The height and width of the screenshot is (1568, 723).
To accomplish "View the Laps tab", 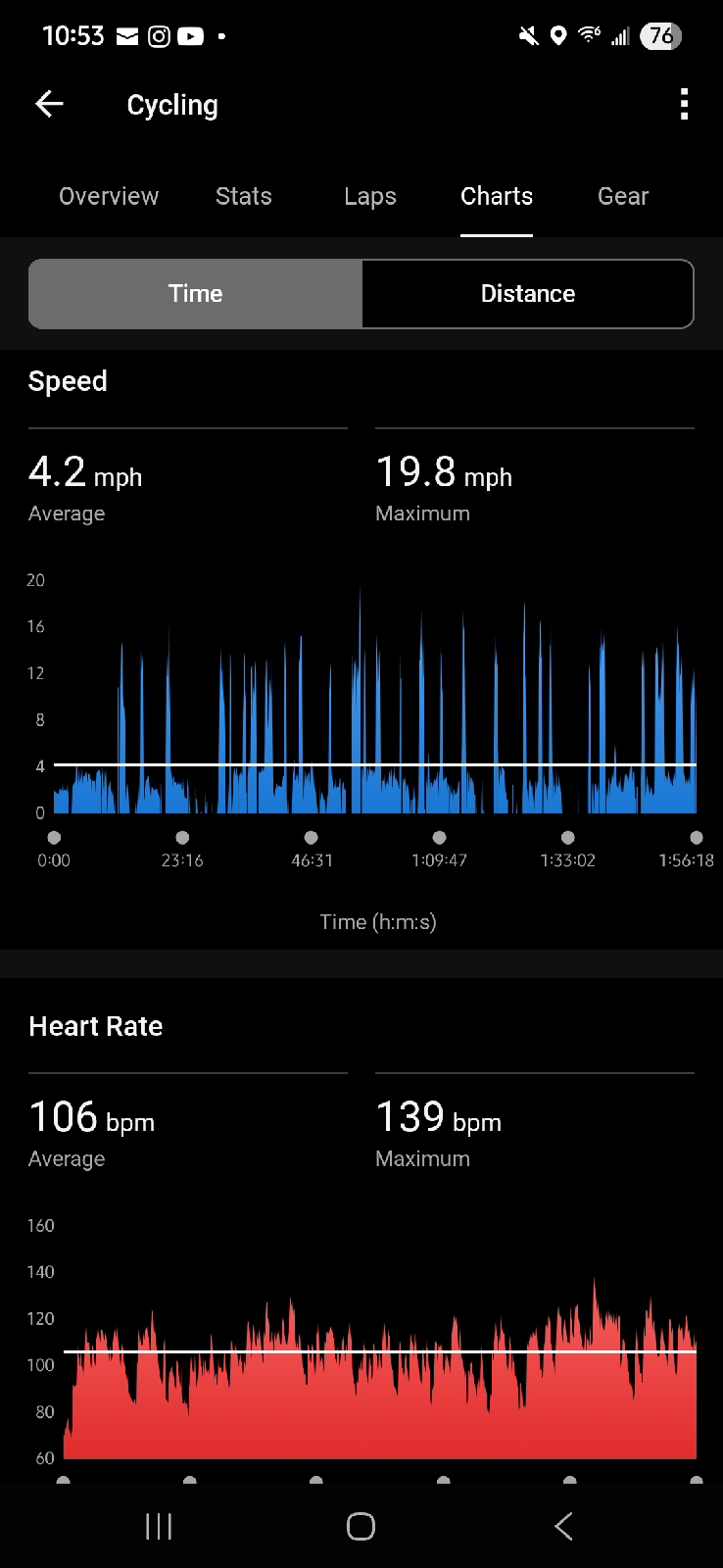I will (370, 196).
